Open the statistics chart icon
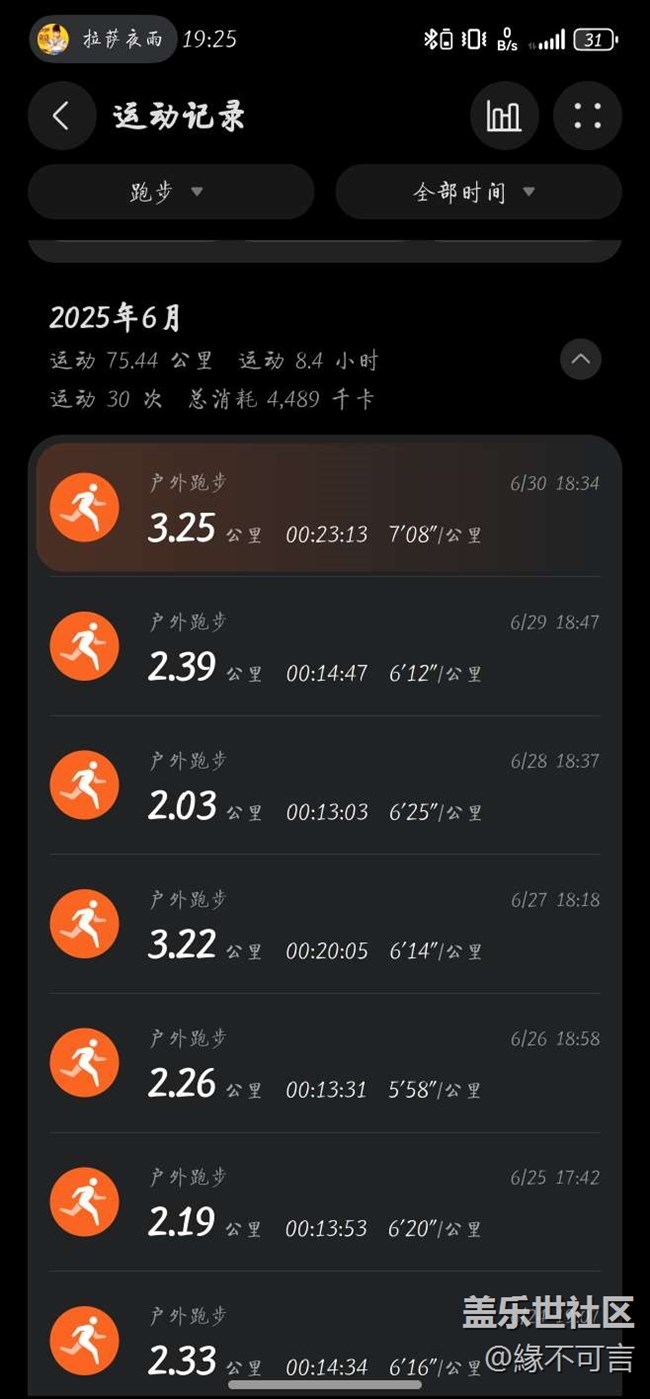The width and height of the screenshot is (650, 1399). tap(504, 116)
